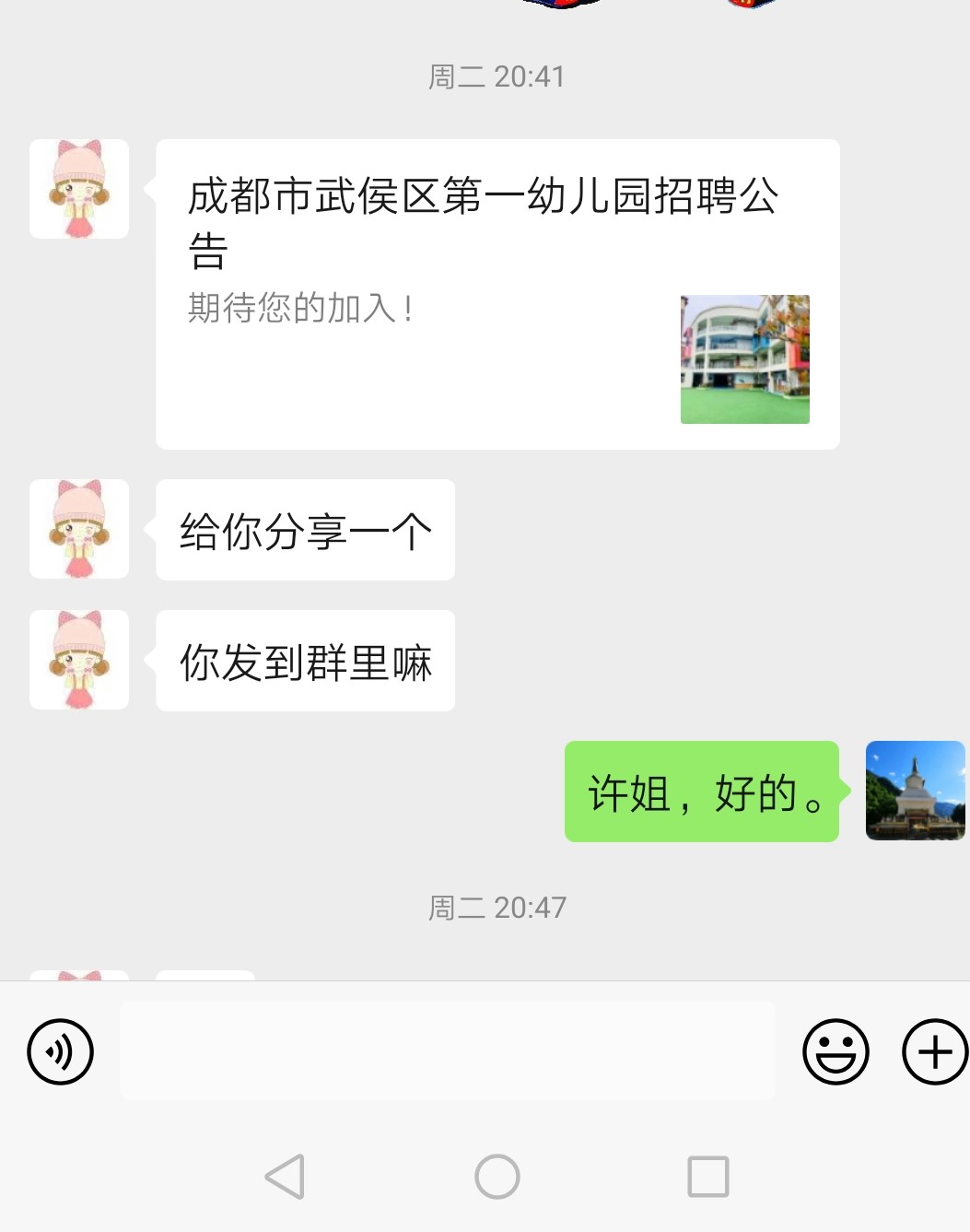Open your own stupa profile avatar

(915, 791)
